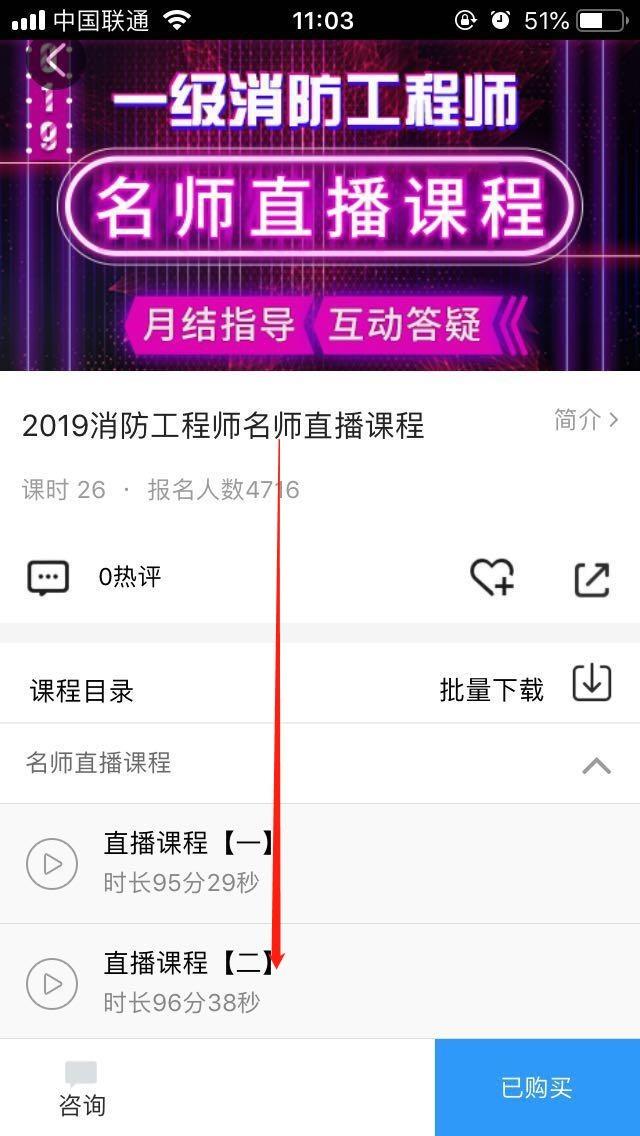Tap 批量下载 to batch download lessons
Image resolution: width=640 pixels, height=1136 pixels.
tap(525, 688)
